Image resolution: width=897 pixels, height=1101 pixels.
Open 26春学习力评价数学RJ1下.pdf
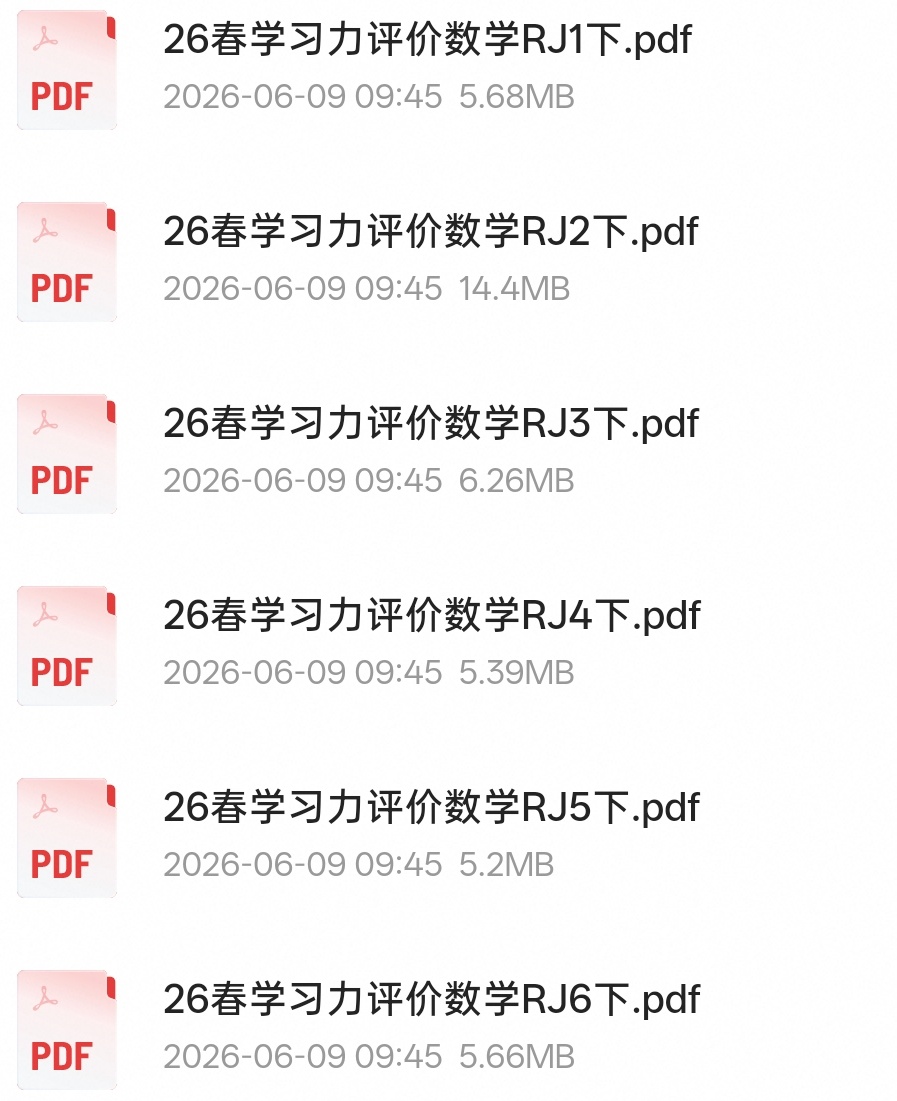448,69
